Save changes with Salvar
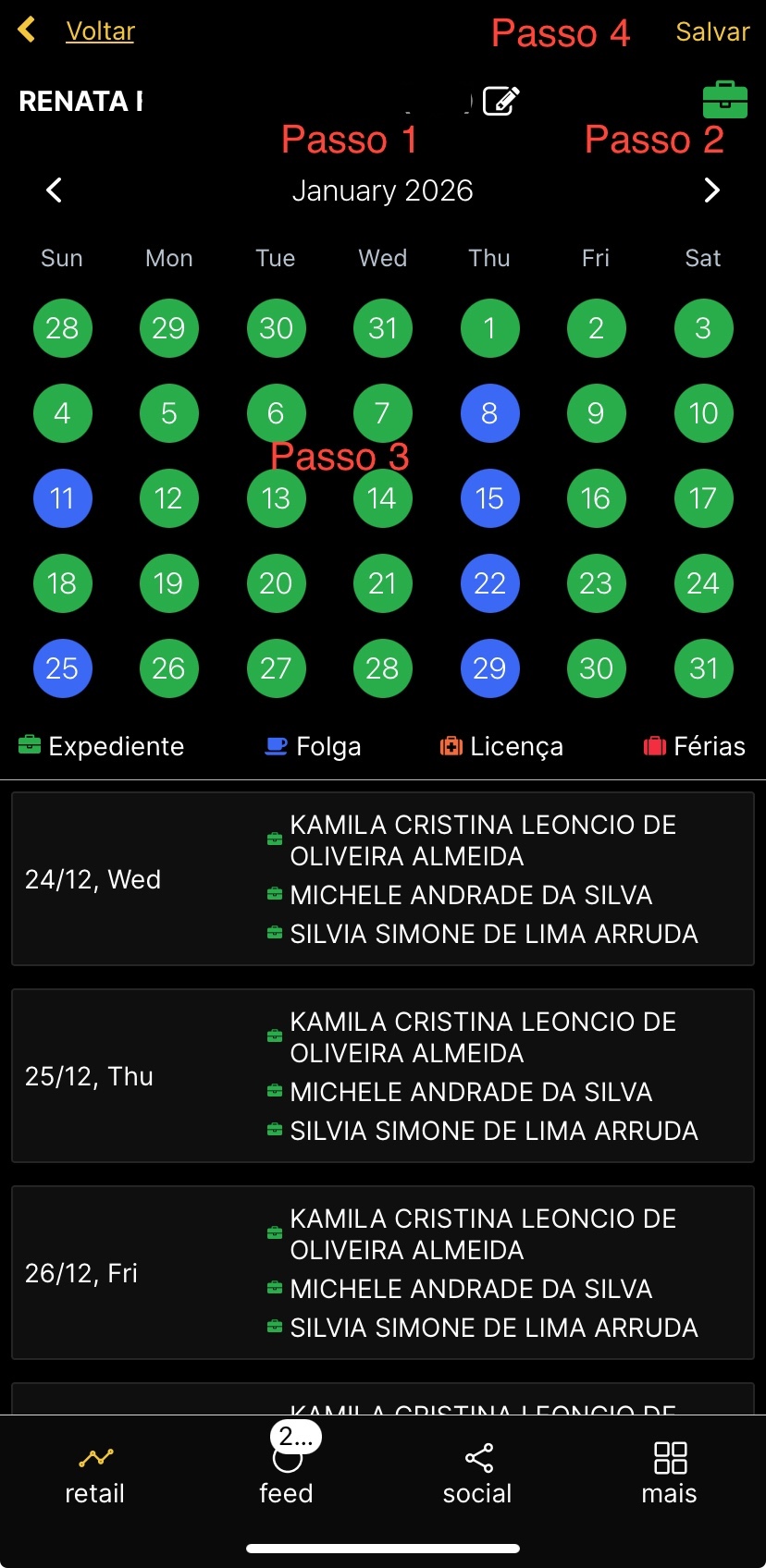Viewport: 766px width, 1568px height. [x=711, y=32]
